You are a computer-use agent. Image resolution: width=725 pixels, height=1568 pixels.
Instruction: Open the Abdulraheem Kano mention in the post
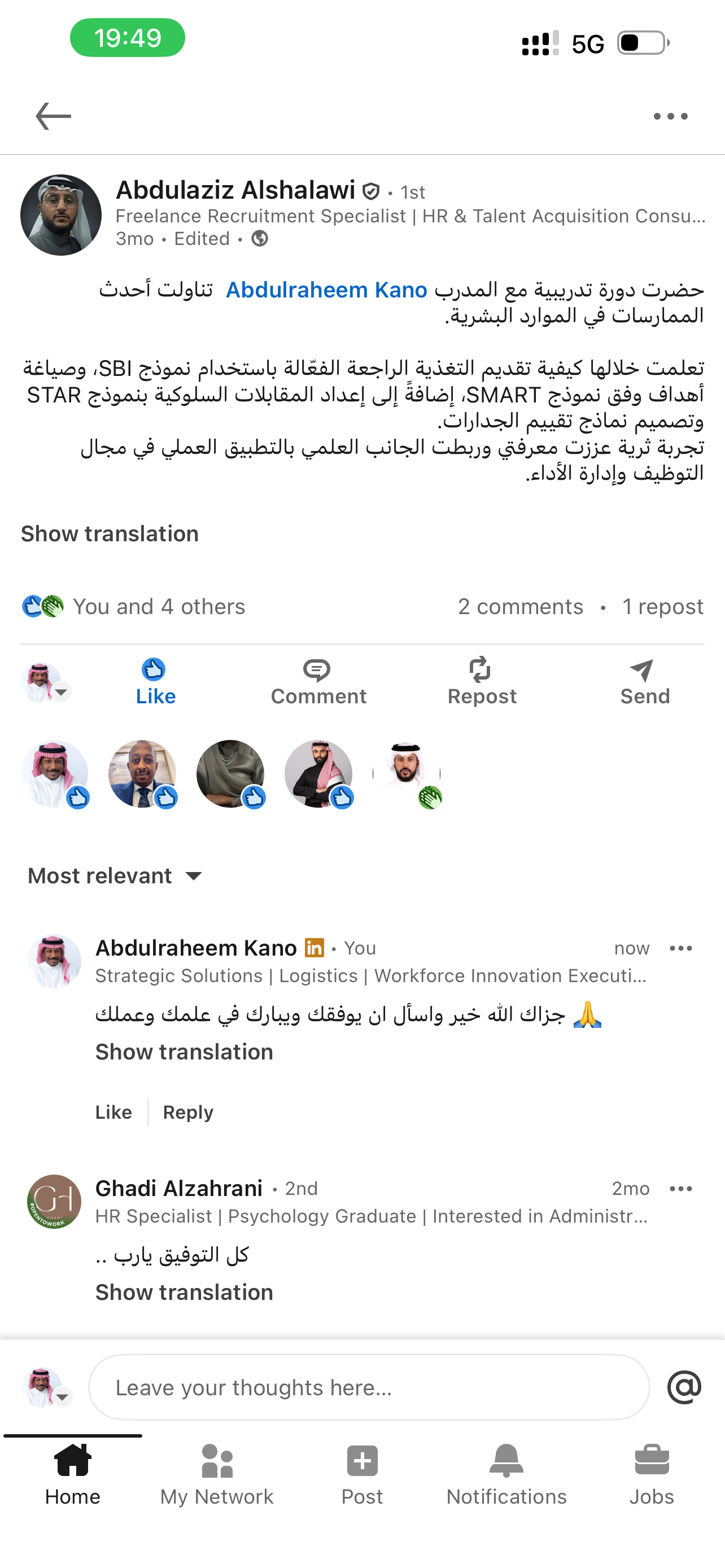[326, 290]
